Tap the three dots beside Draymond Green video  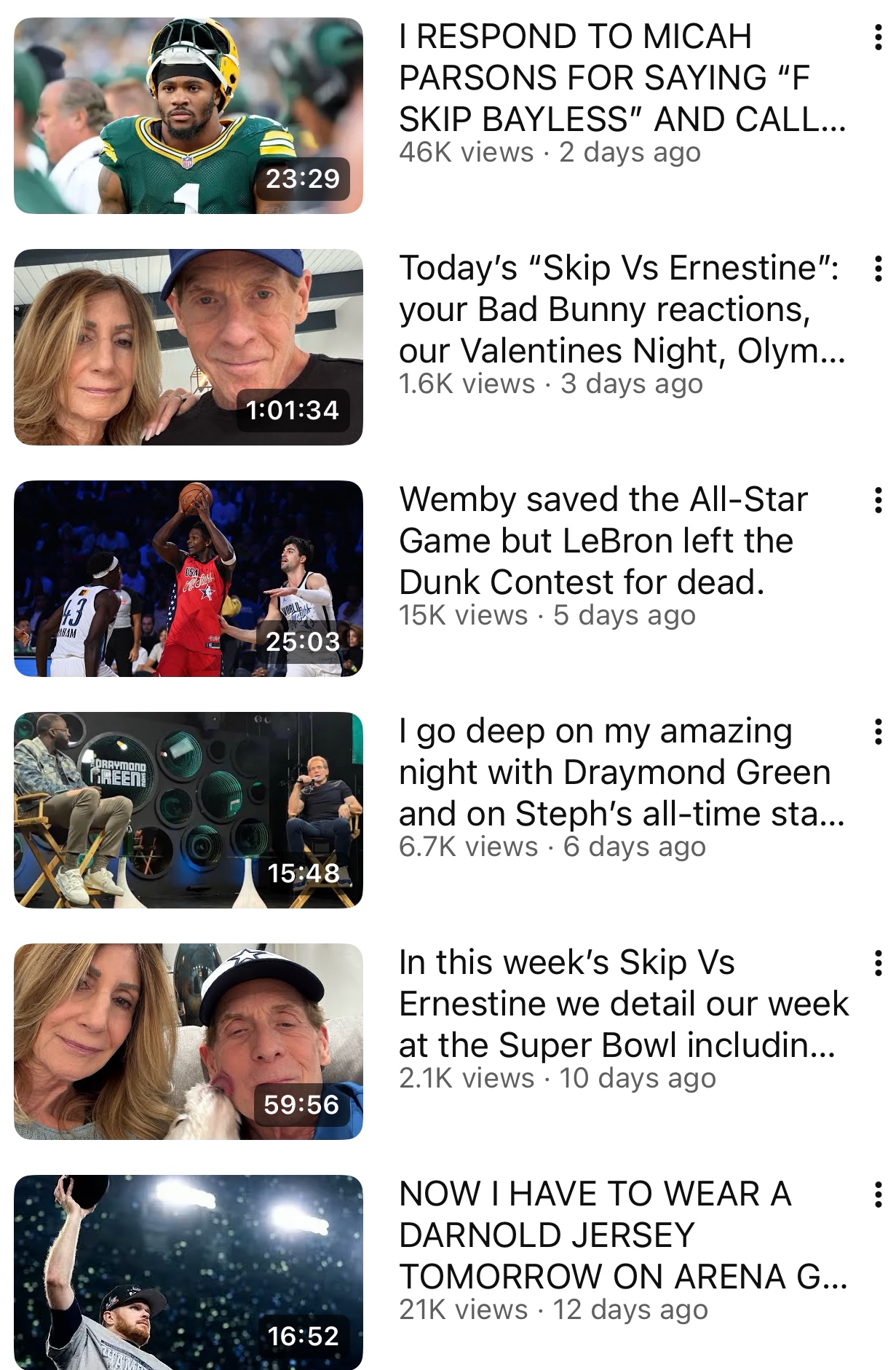(878, 732)
